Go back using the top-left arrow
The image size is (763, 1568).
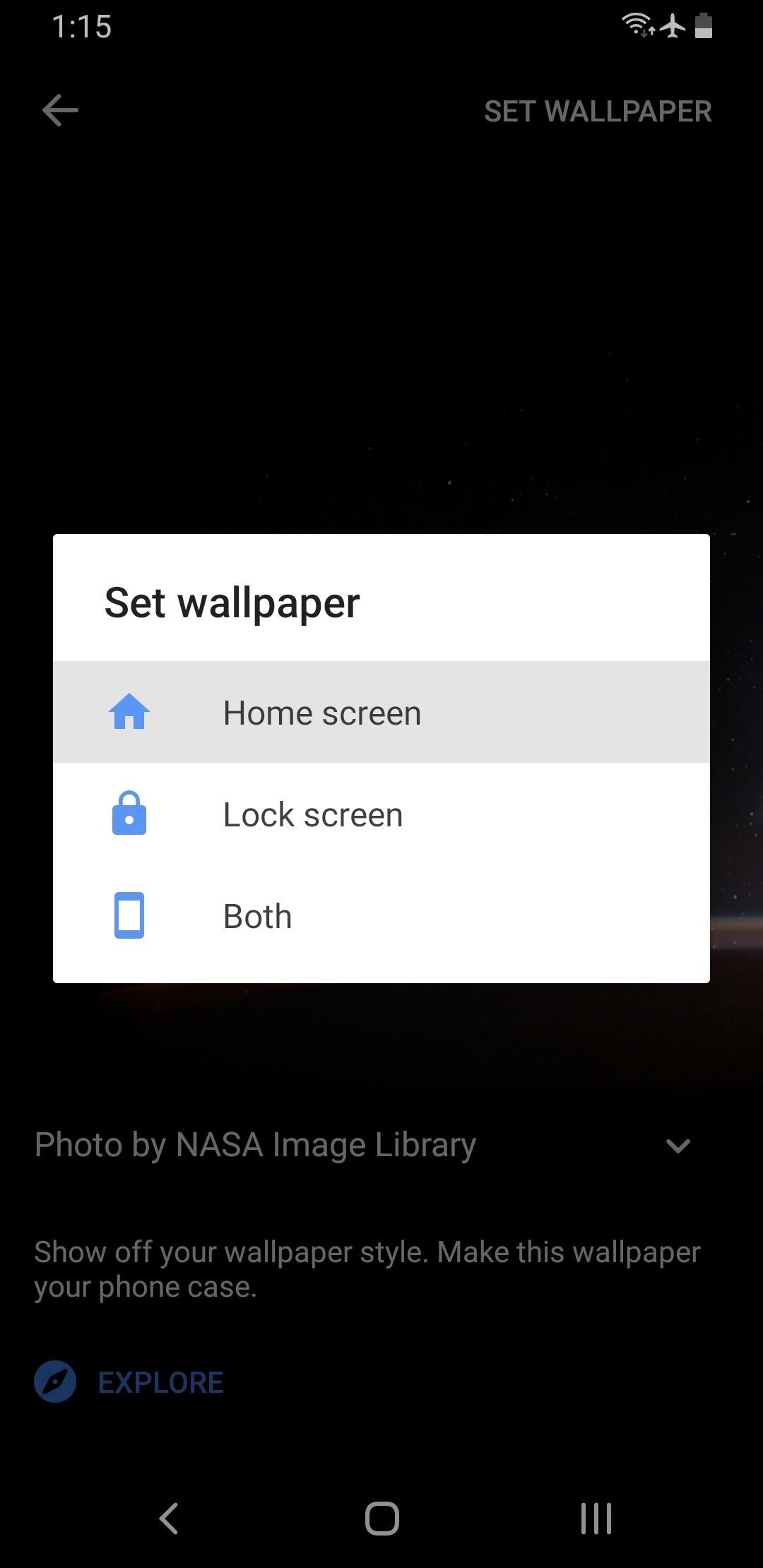(60, 111)
